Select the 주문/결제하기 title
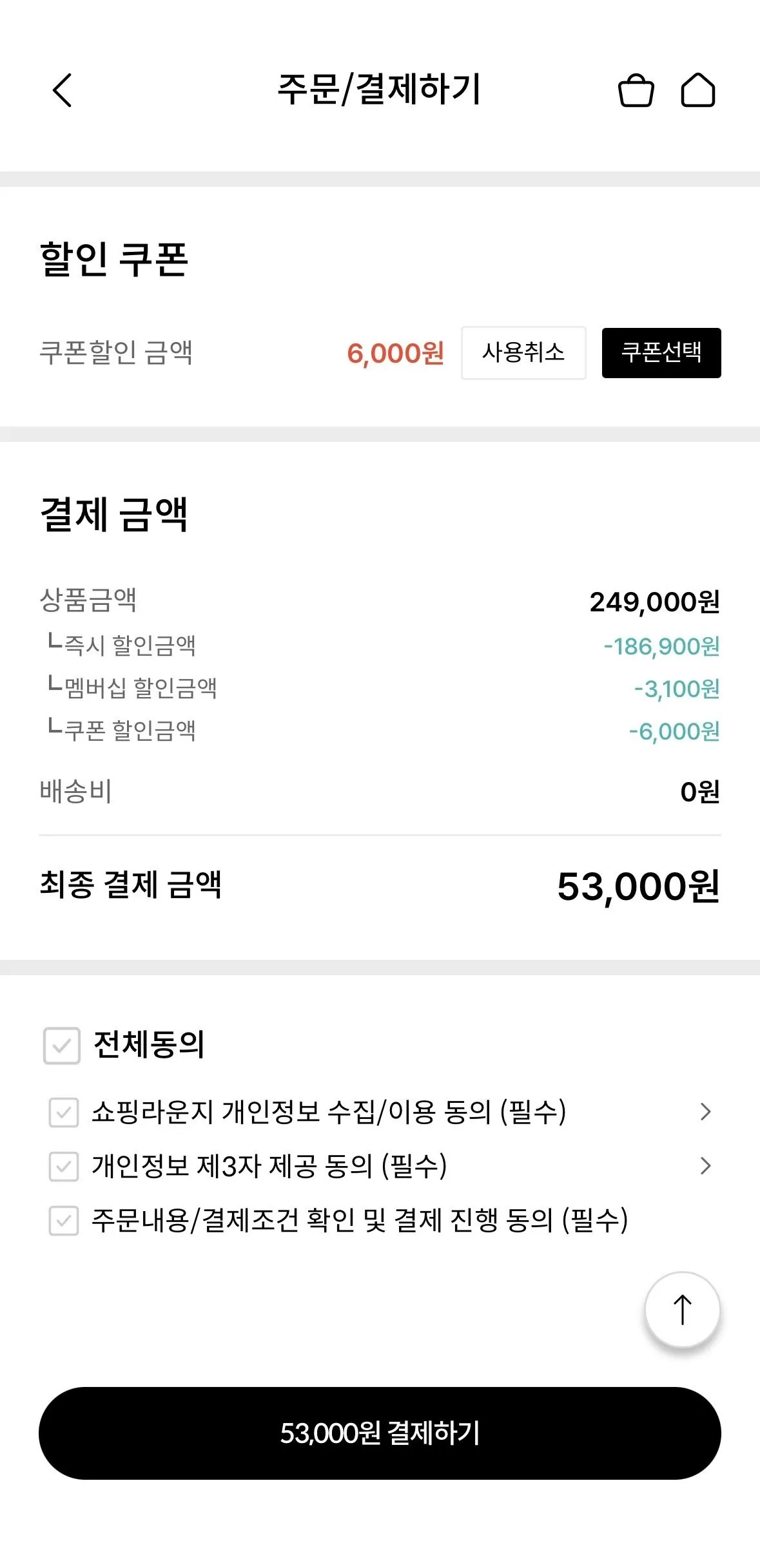This screenshot has height=1568, width=760. click(380, 89)
